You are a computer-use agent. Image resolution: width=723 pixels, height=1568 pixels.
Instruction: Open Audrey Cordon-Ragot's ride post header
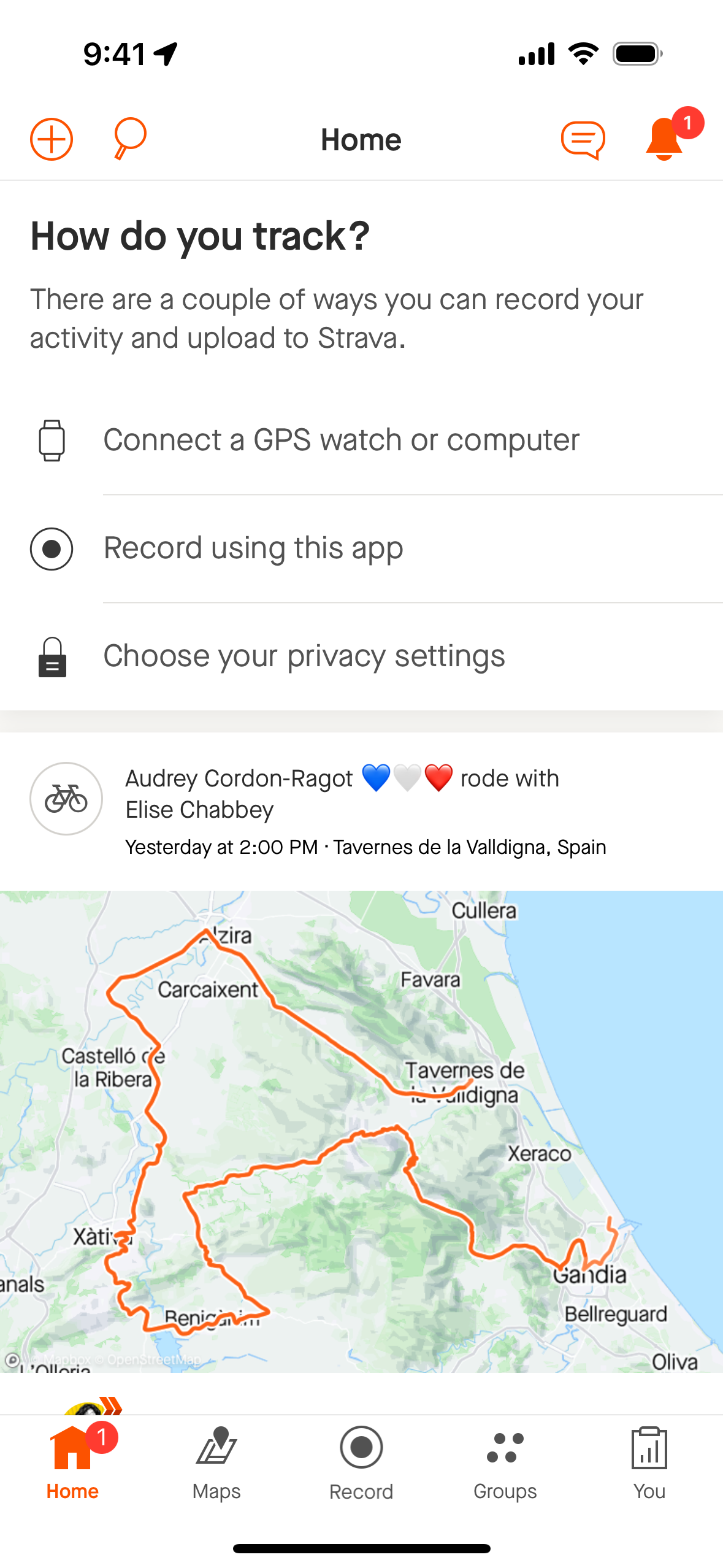coord(362,810)
